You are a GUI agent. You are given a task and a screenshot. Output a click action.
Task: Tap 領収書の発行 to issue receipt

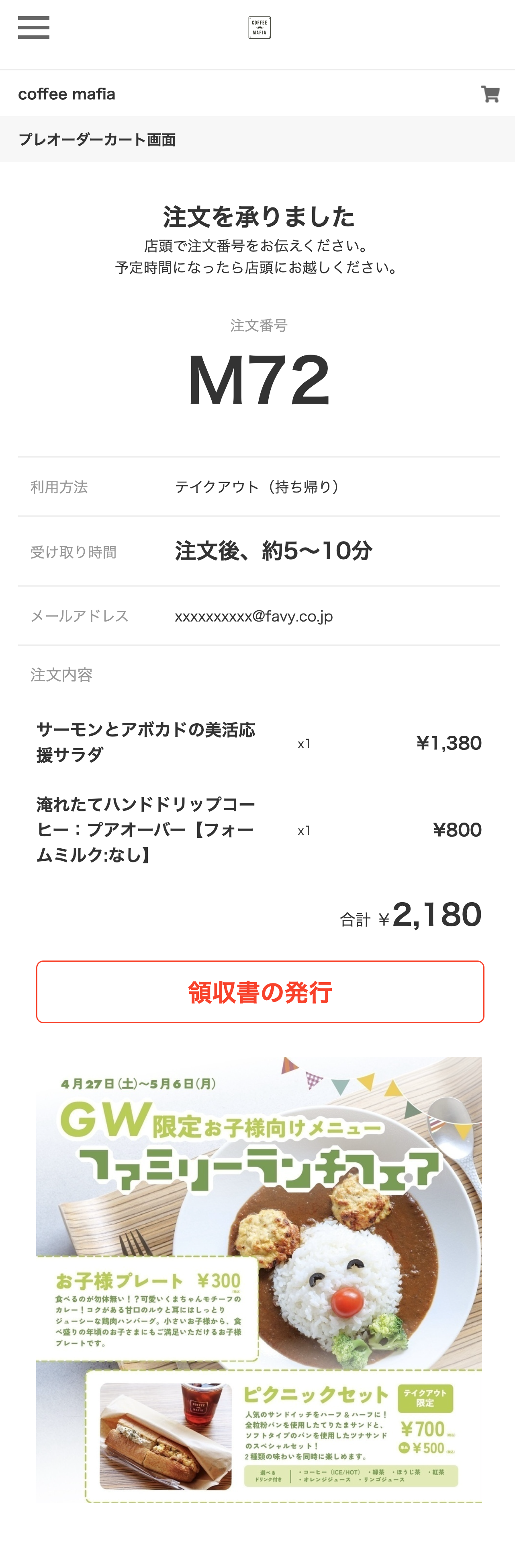point(260,991)
